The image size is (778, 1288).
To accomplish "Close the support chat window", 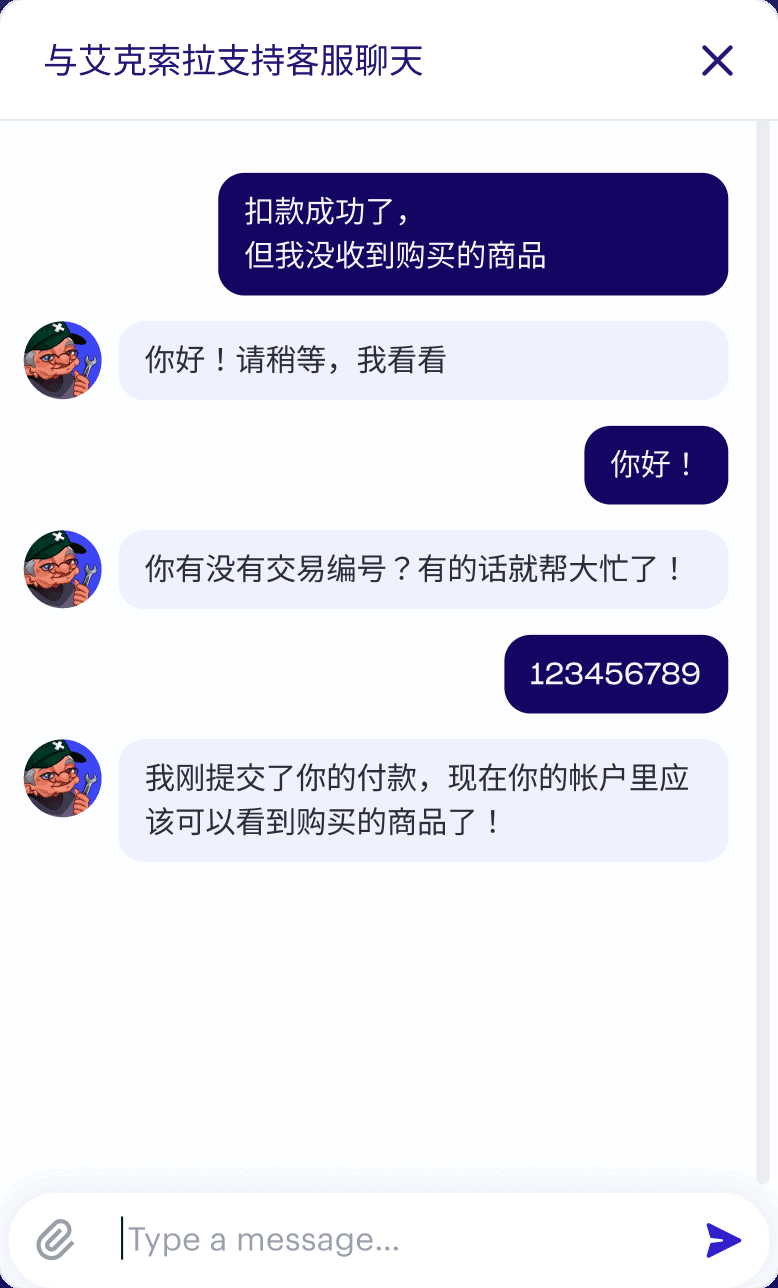I will 717,61.
